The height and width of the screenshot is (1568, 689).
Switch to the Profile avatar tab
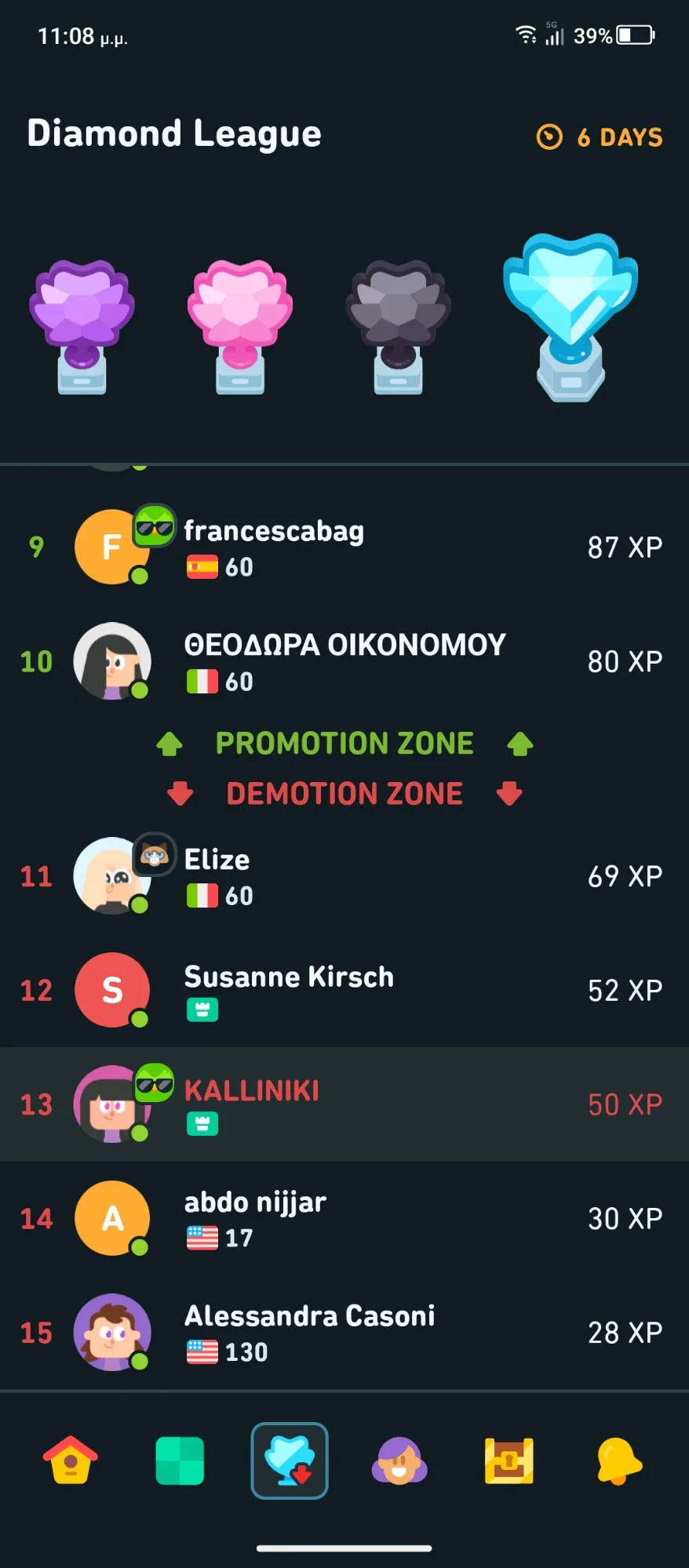399,1461
